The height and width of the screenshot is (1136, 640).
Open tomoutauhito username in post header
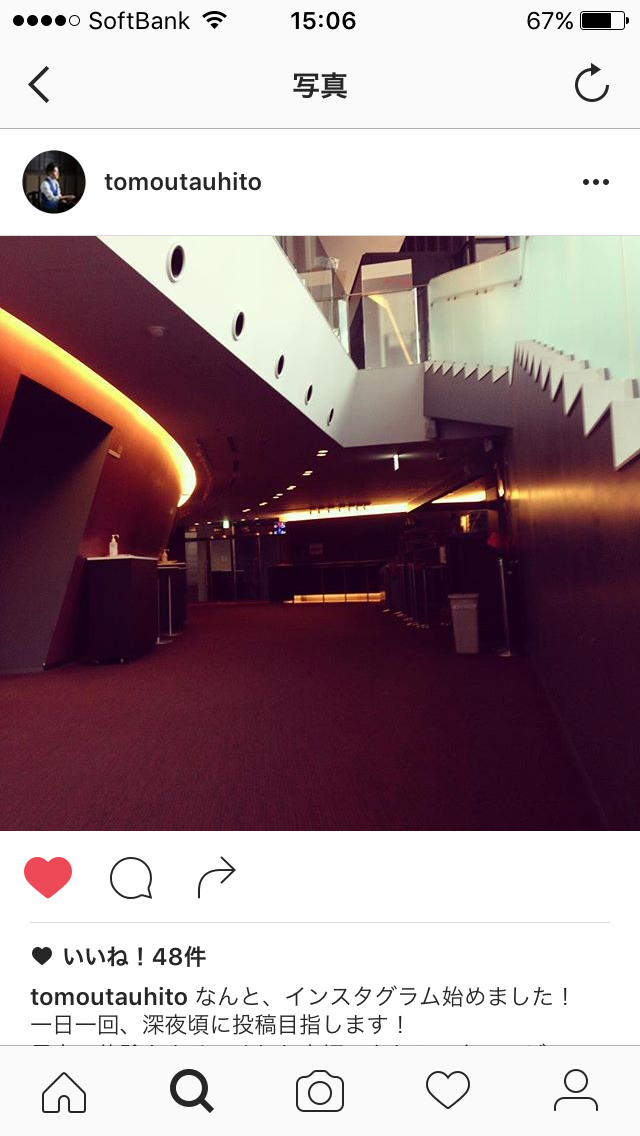pos(183,182)
